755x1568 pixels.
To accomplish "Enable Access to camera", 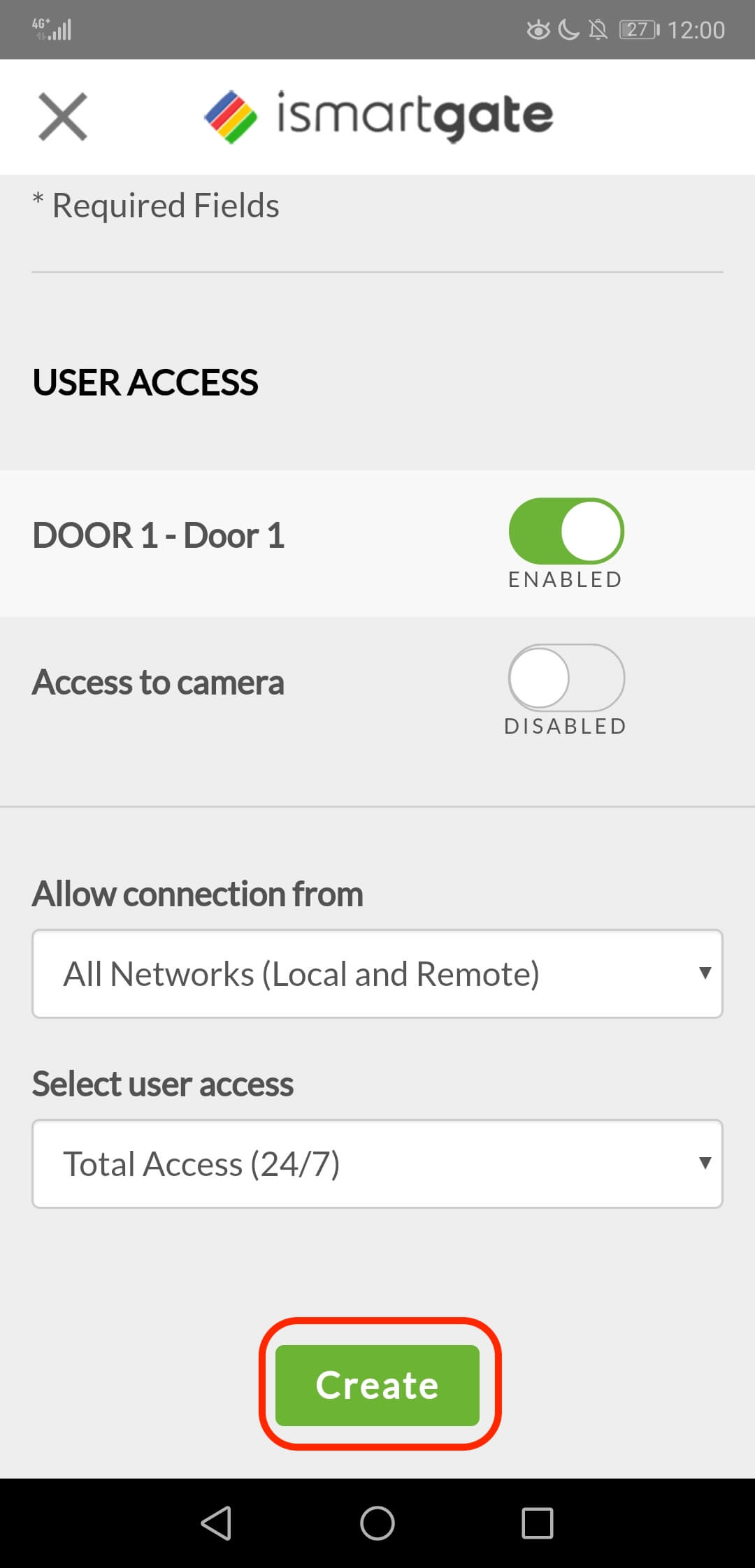I will click(566, 678).
